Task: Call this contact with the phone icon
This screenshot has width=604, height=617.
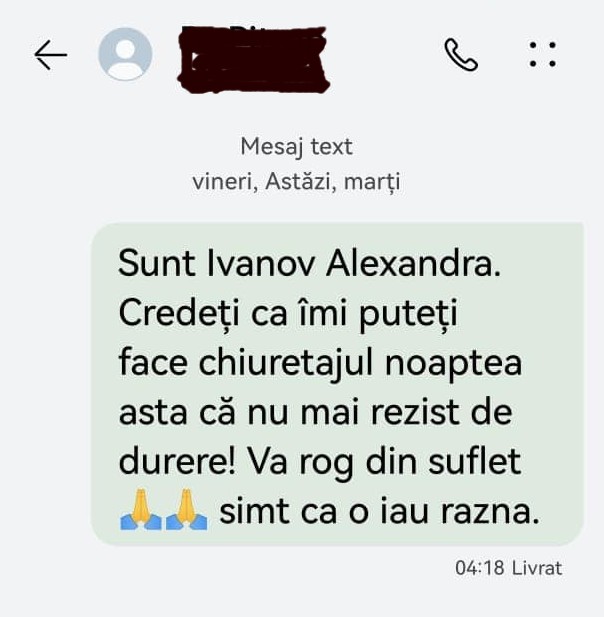Action: coord(461,55)
